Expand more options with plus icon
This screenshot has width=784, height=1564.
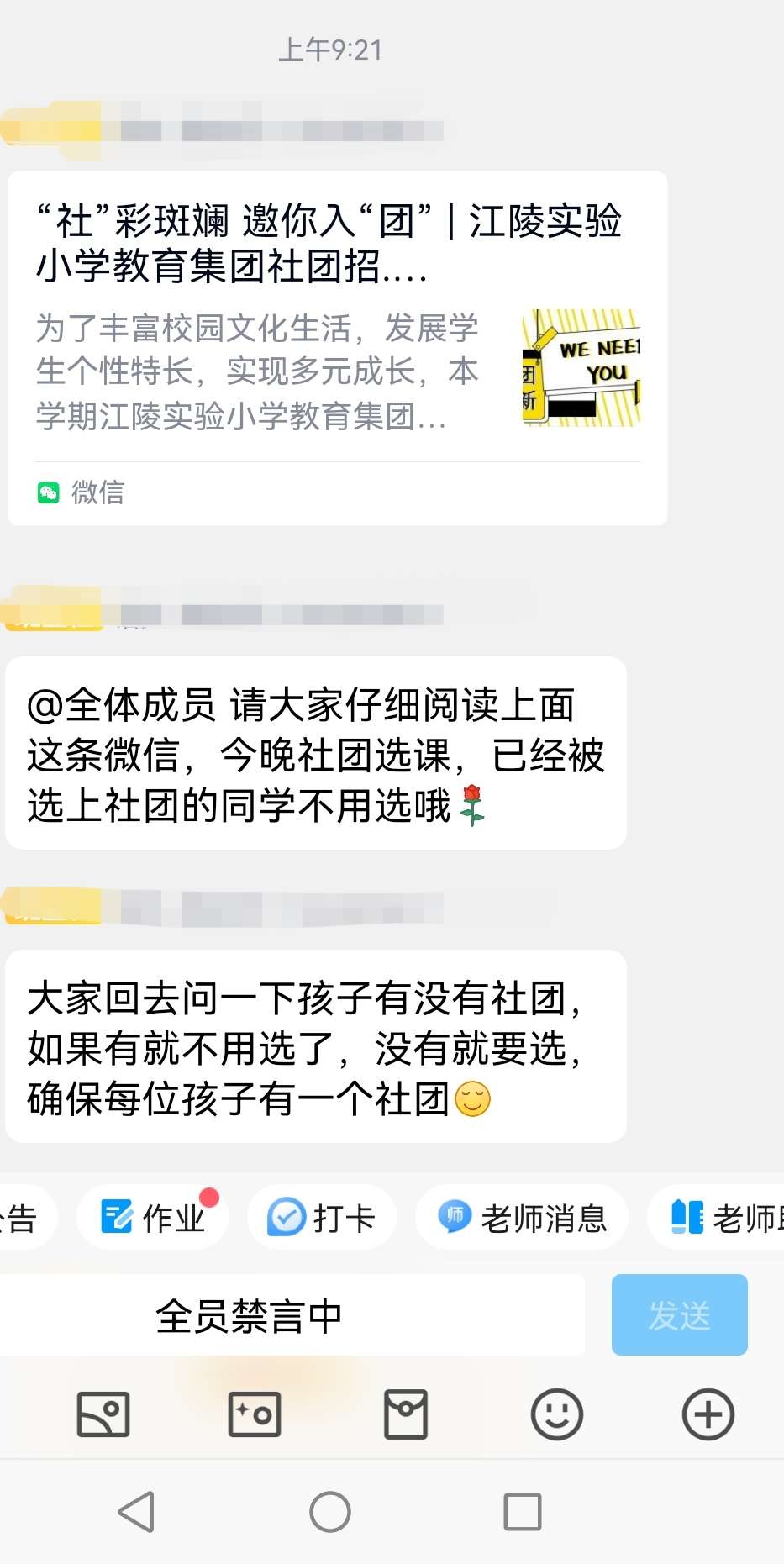708,1414
